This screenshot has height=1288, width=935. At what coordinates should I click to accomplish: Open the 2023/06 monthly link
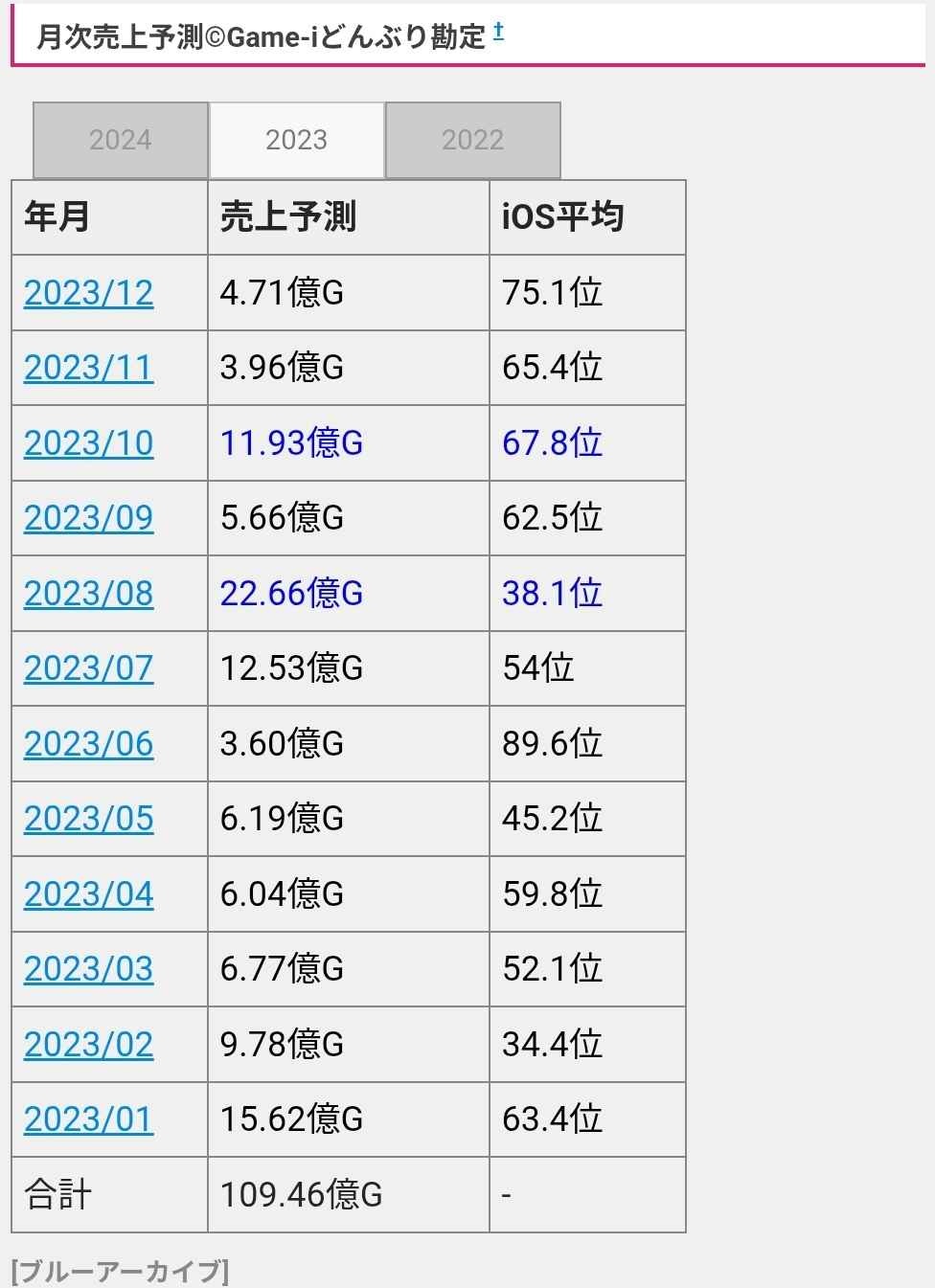click(88, 744)
